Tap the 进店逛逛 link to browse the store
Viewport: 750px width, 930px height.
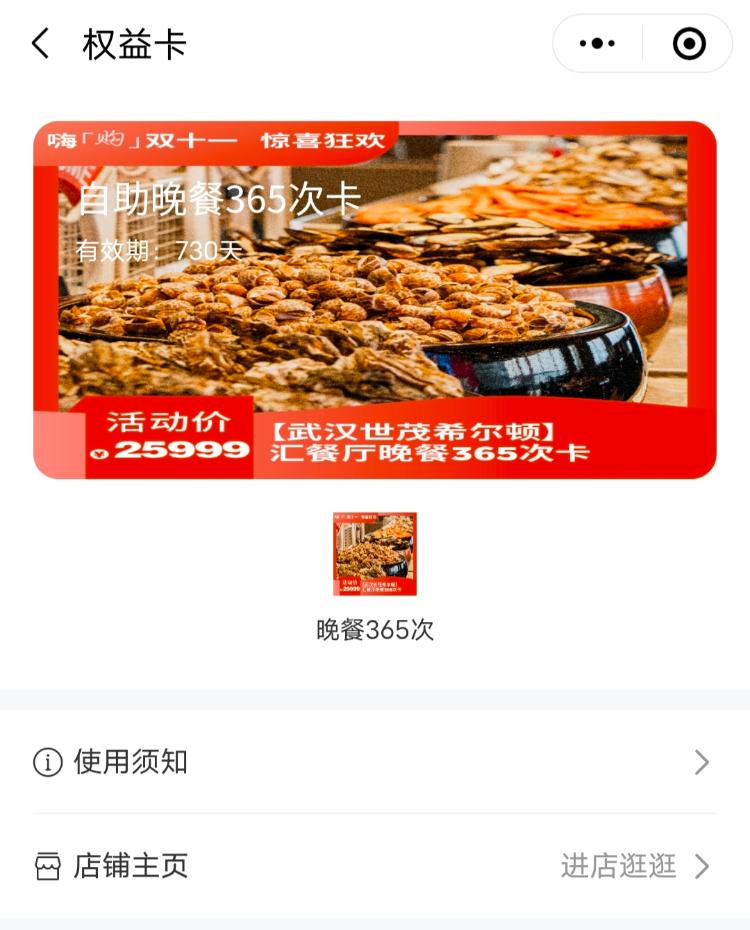point(617,868)
